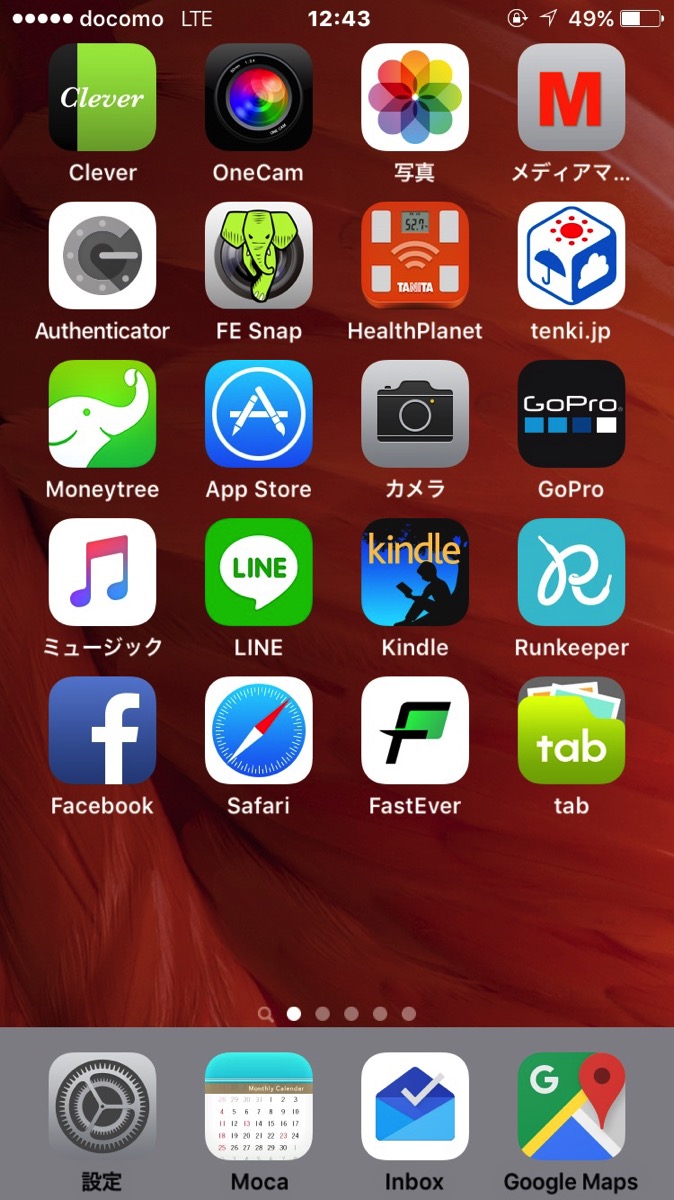
Task: Open 設定 settings from the dock
Action: click(102, 1105)
